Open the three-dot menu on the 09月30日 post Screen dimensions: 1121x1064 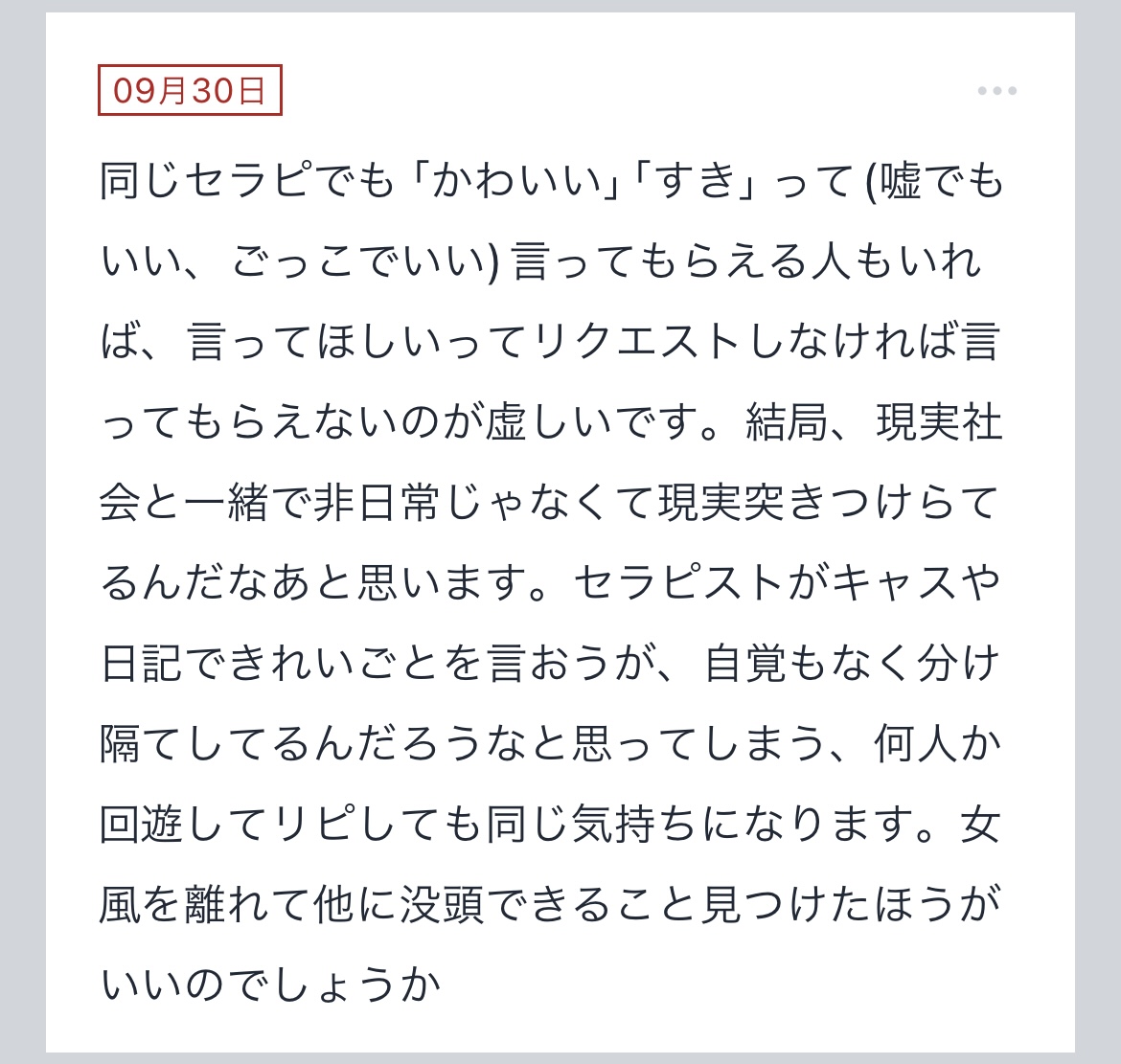996,91
